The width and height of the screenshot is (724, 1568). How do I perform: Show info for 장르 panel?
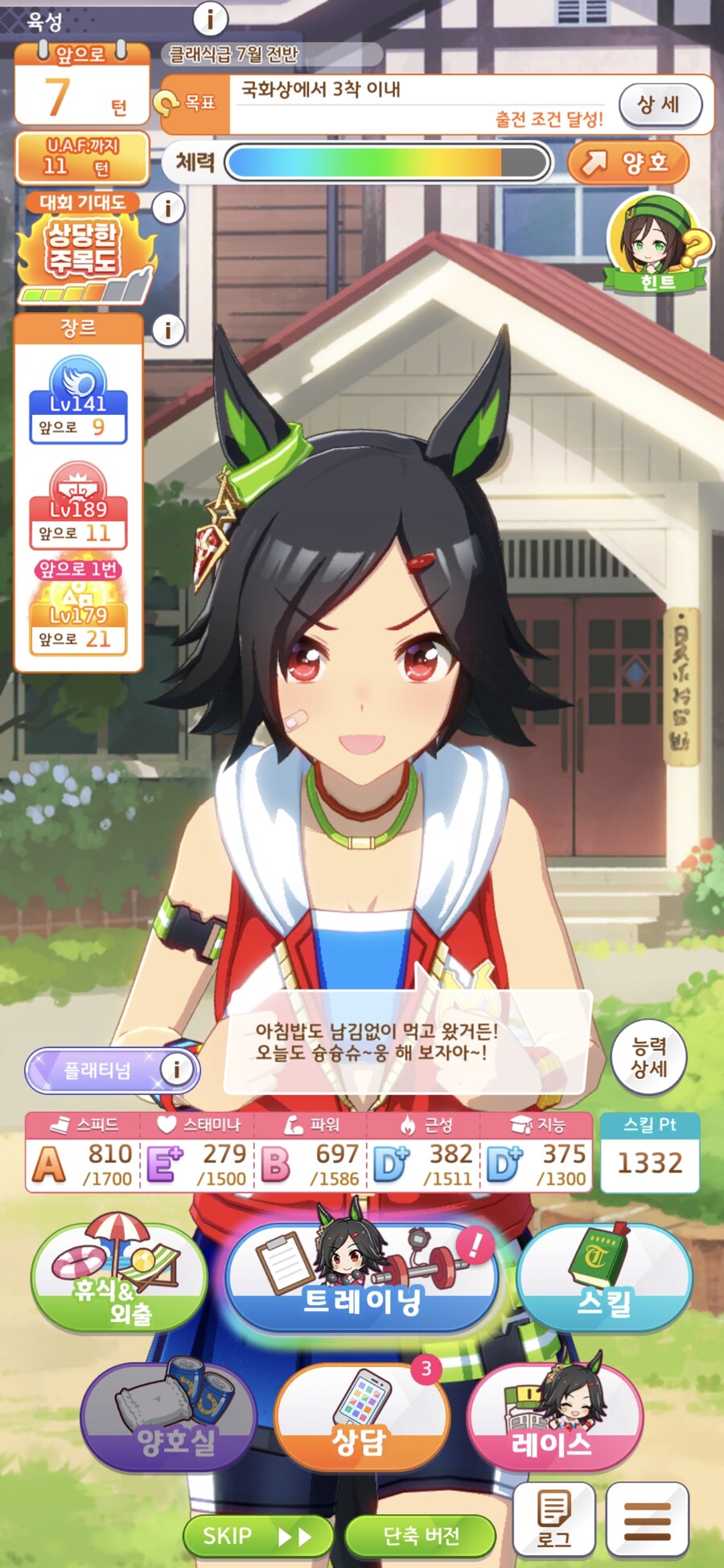[x=168, y=330]
